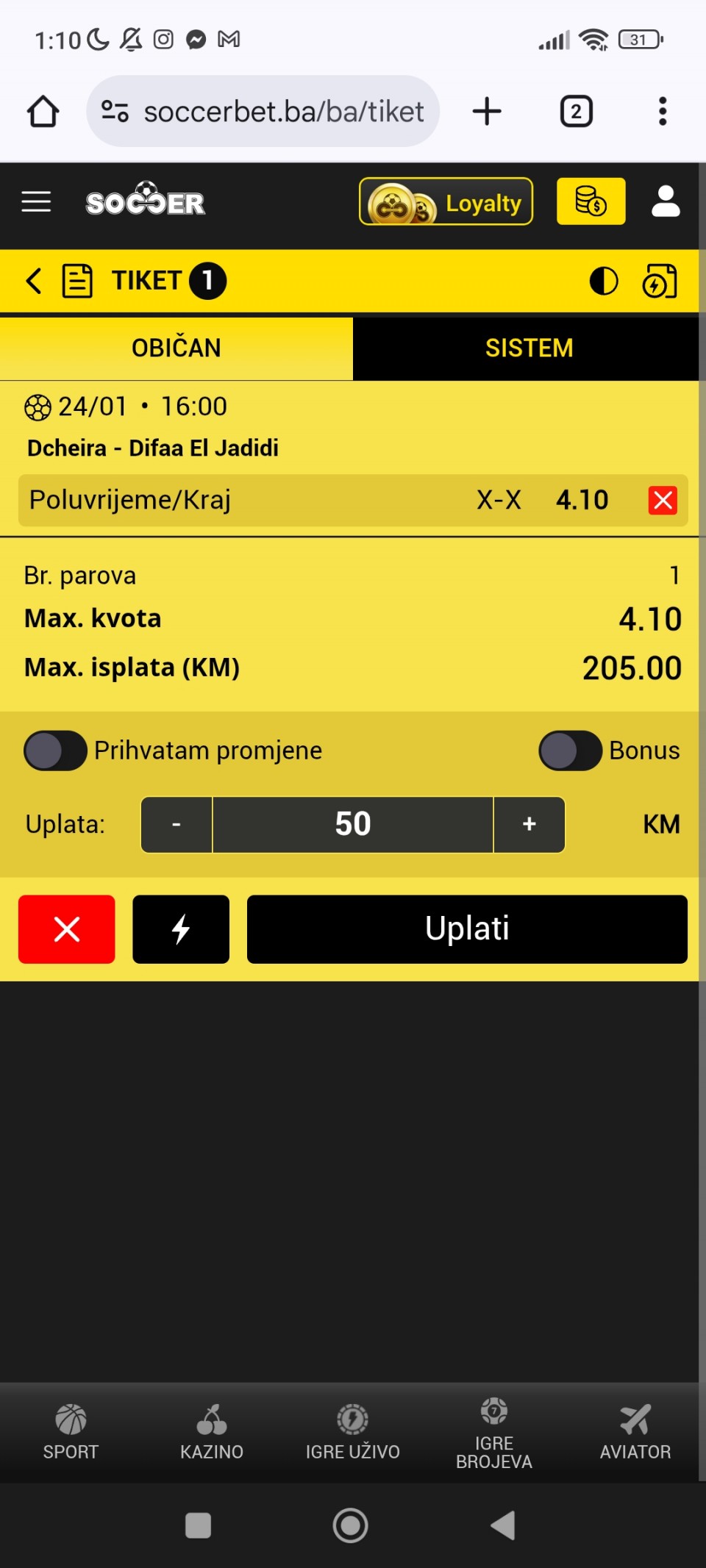Clear the ticket with red X button
The width and height of the screenshot is (706, 1568).
coord(67,929)
